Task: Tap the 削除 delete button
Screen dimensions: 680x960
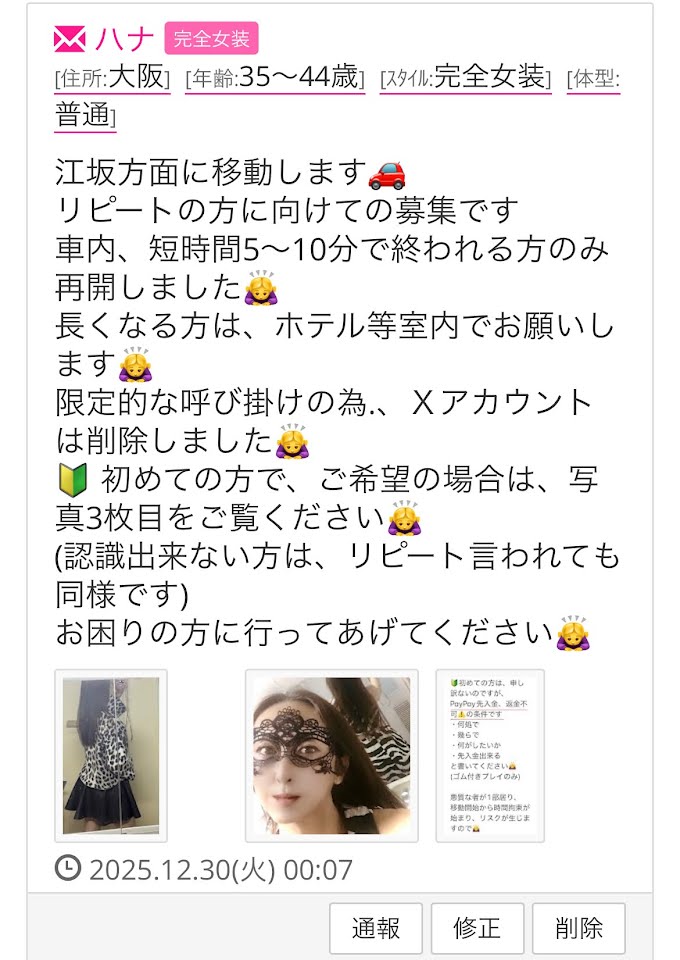Action: (x=578, y=928)
